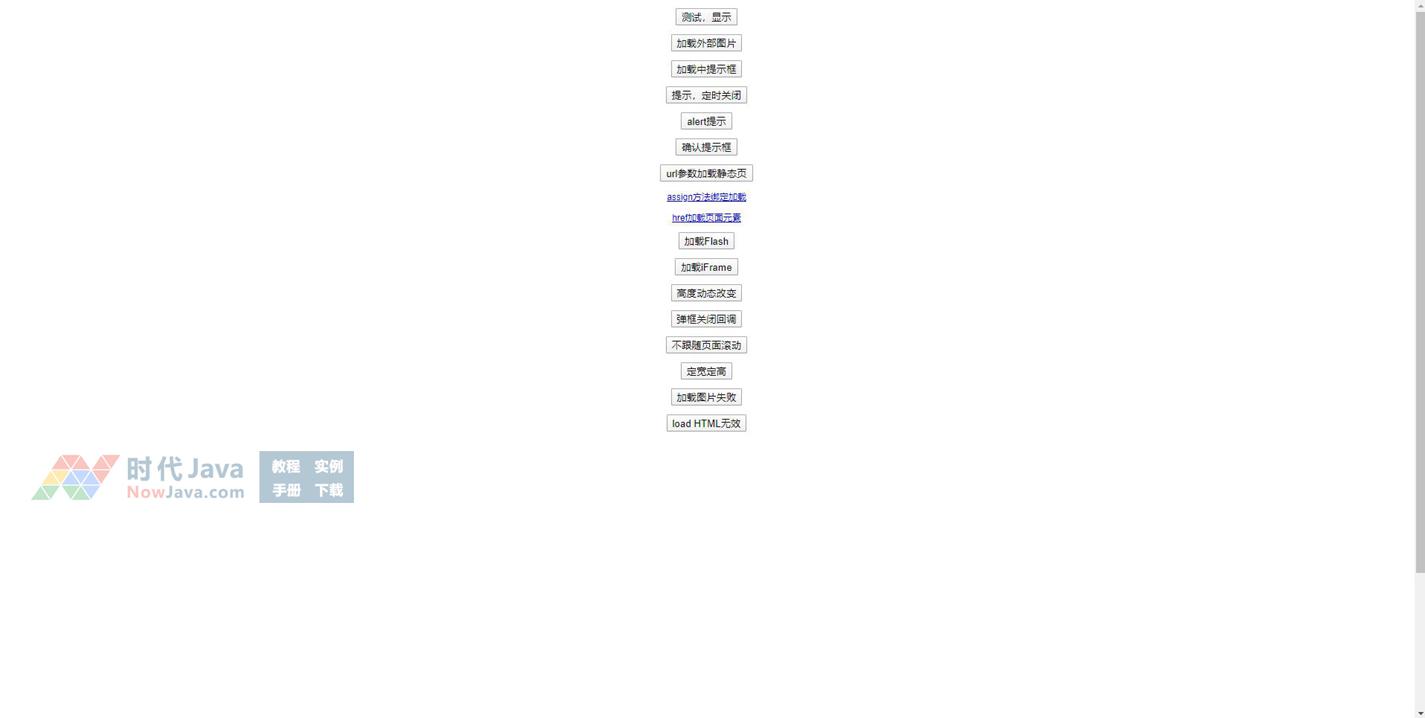Tap the 弹框关闭回调 button

click(x=706, y=319)
